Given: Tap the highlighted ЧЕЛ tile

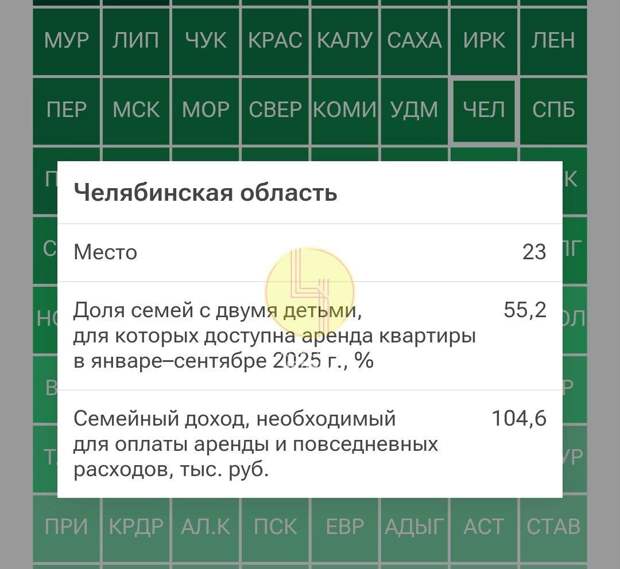Looking at the screenshot, I should coord(484,110).
